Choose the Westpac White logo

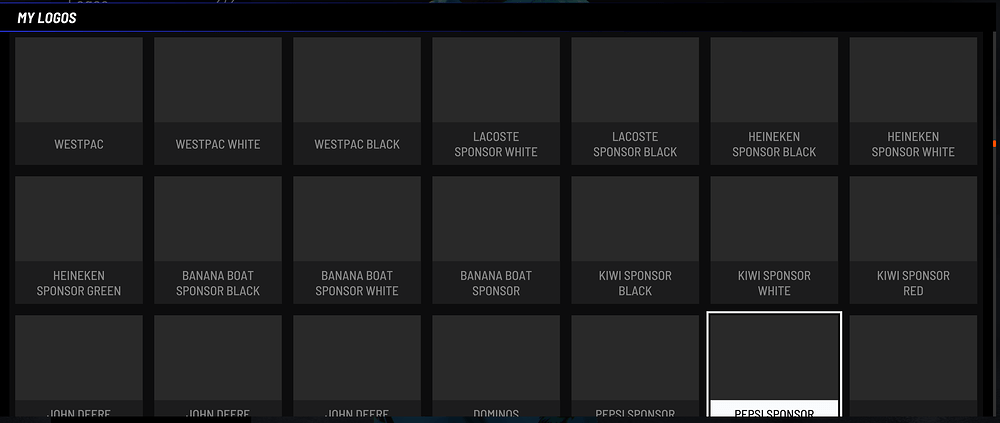pyautogui.click(x=218, y=100)
